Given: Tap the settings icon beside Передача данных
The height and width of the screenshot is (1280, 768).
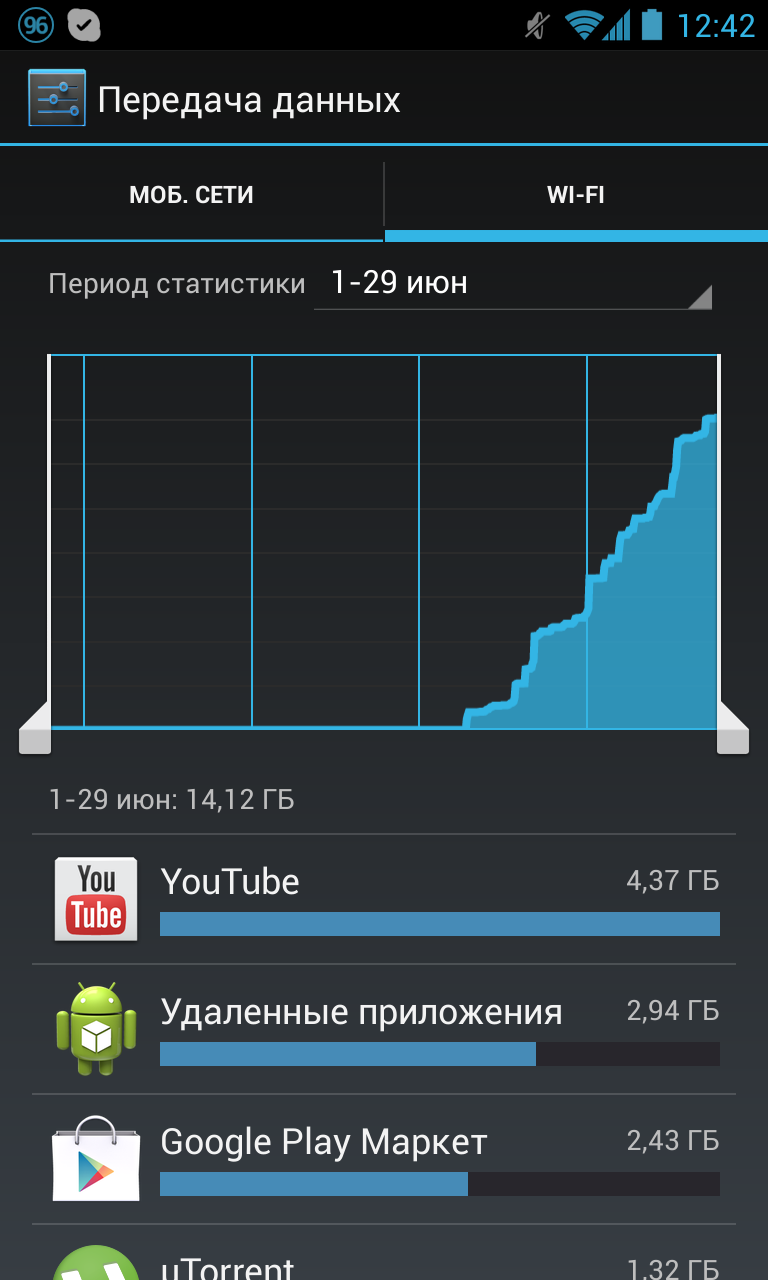Looking at the screenshot, I should [57, 98].
